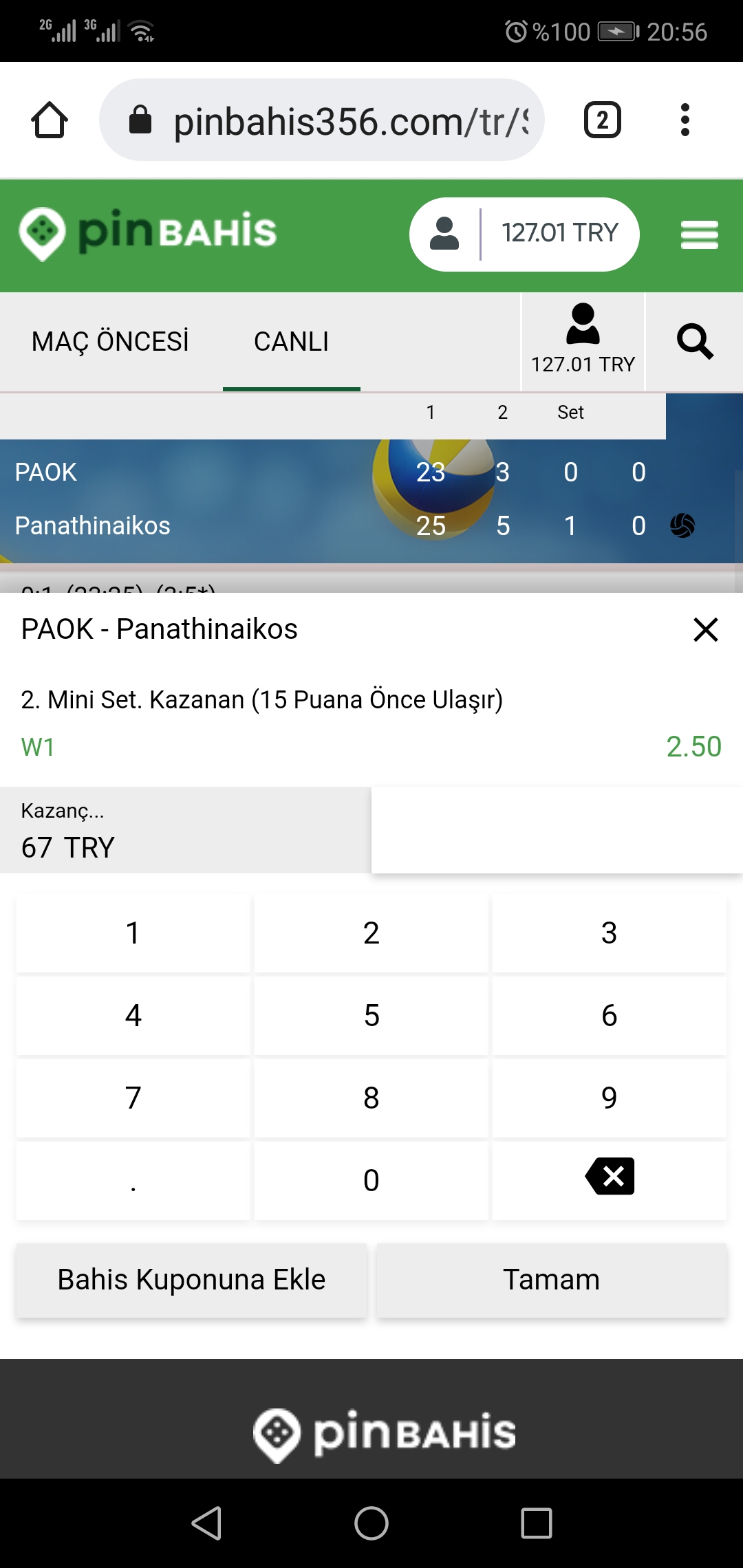Focus the stake amount input field
Viewport: 743px width, 1568px height.
(x=557, y=830)
